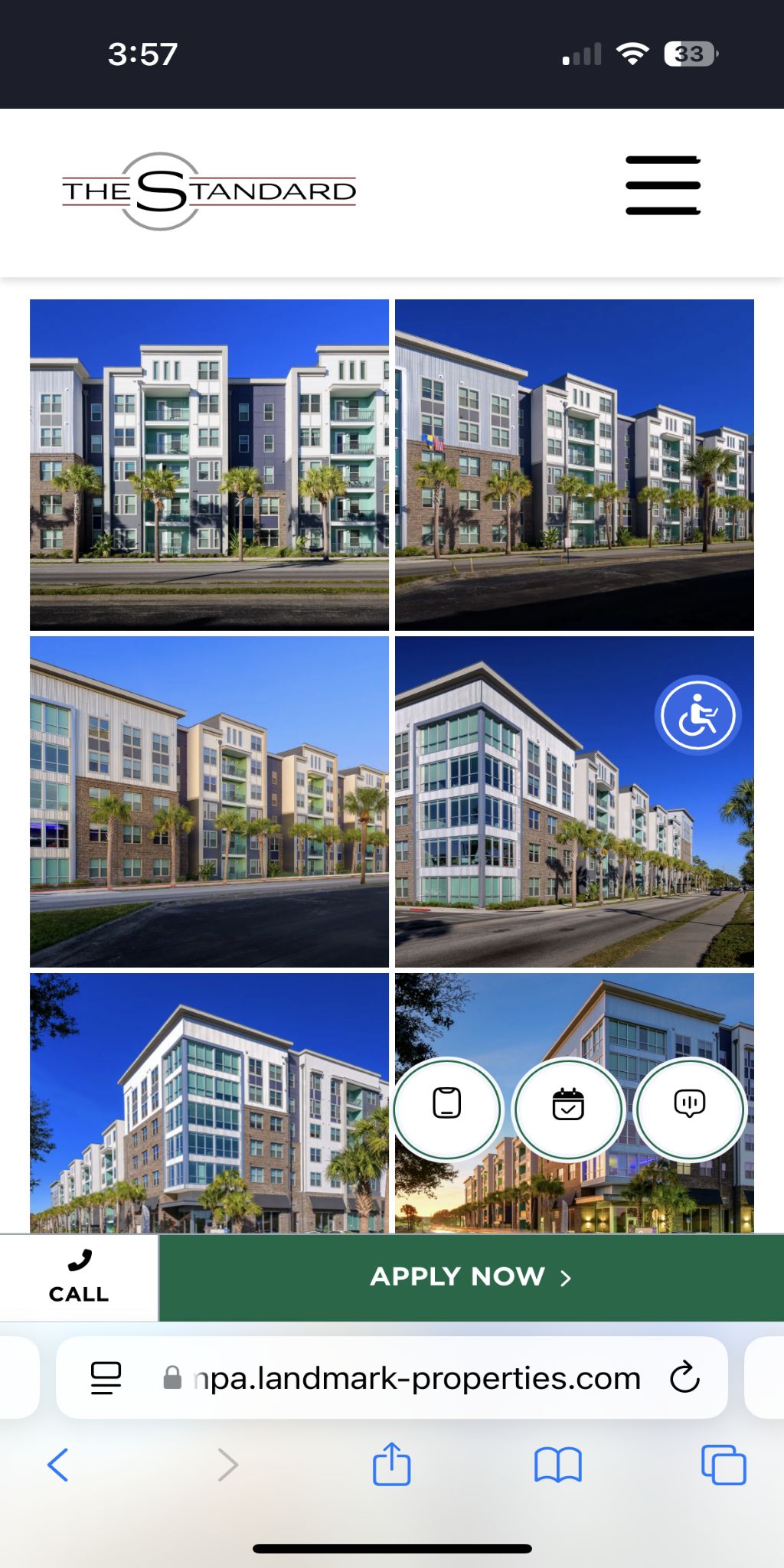Tap Apply Now to start the application

(x=471, y=1277)
